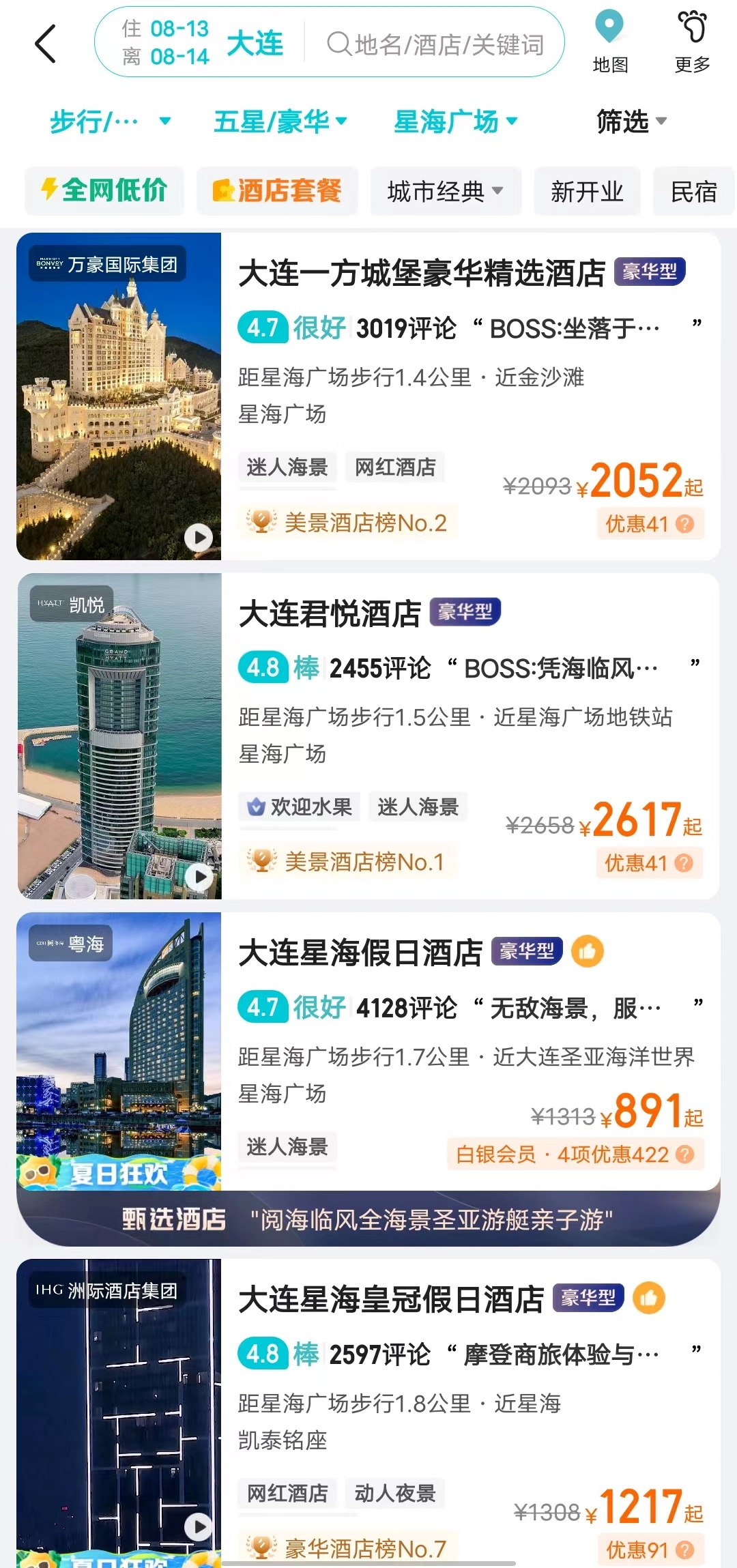This screenshot has width=737, height=1568.
Task: Play the 大连君悦酒店 video preview
Action: tap(199, 878)
